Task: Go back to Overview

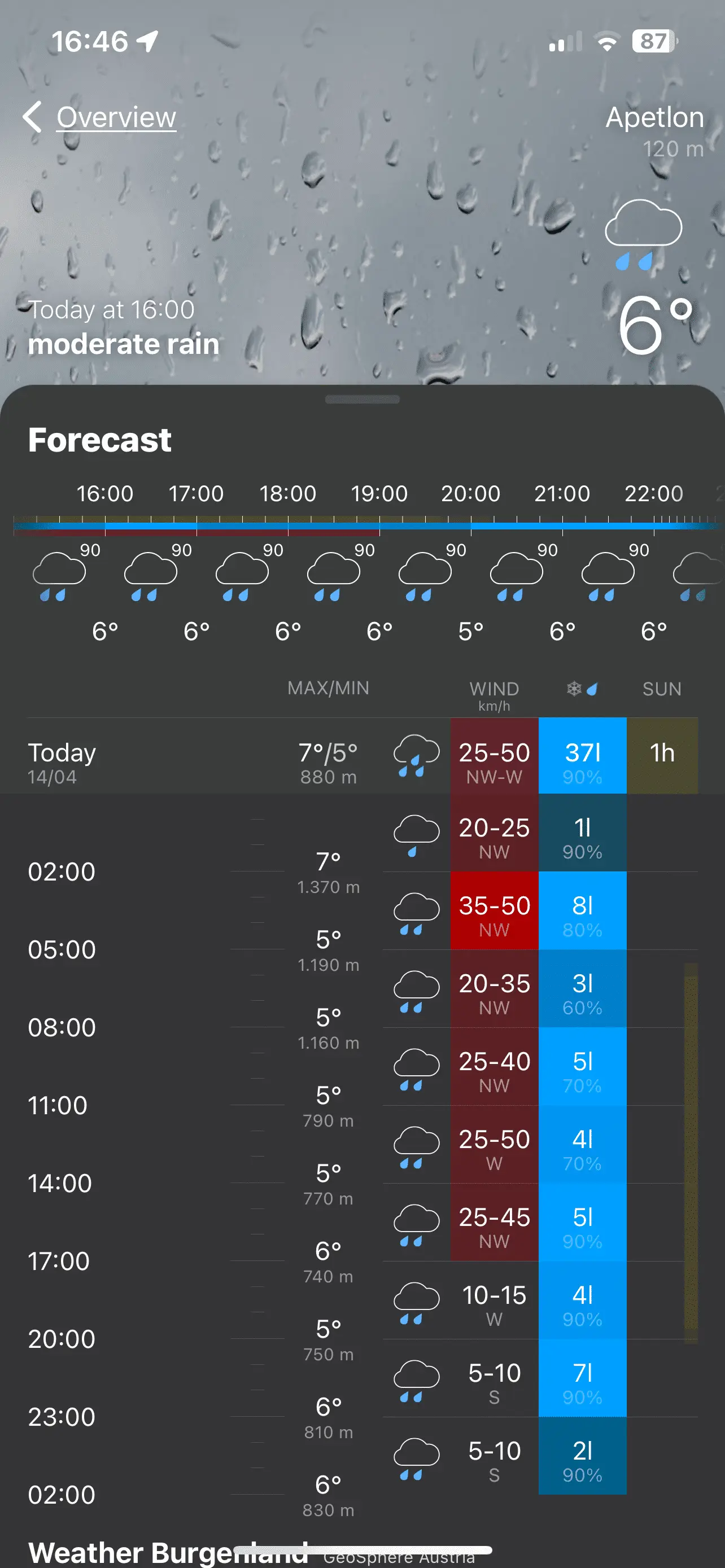Action: pyautogui.click(x=101, y=117)
